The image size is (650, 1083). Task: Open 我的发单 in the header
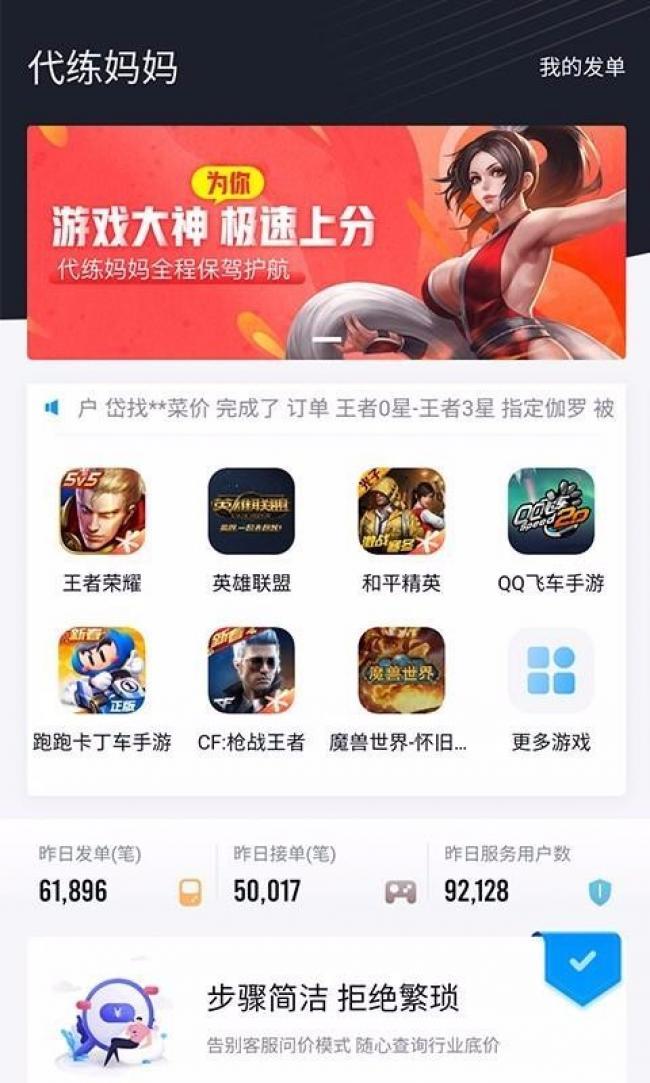[x=581, y=67]
